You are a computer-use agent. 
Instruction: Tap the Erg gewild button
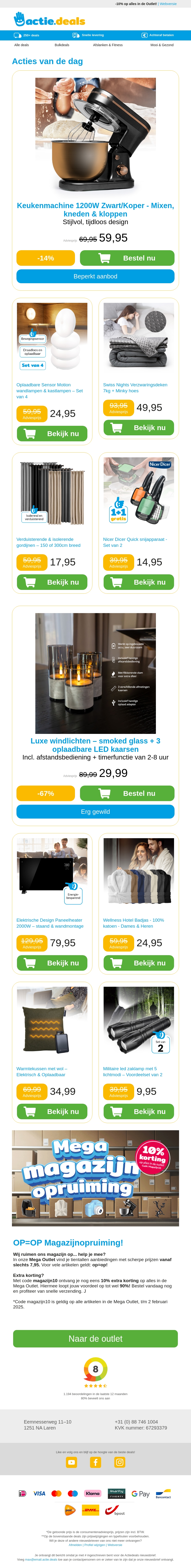pos(95,811)
